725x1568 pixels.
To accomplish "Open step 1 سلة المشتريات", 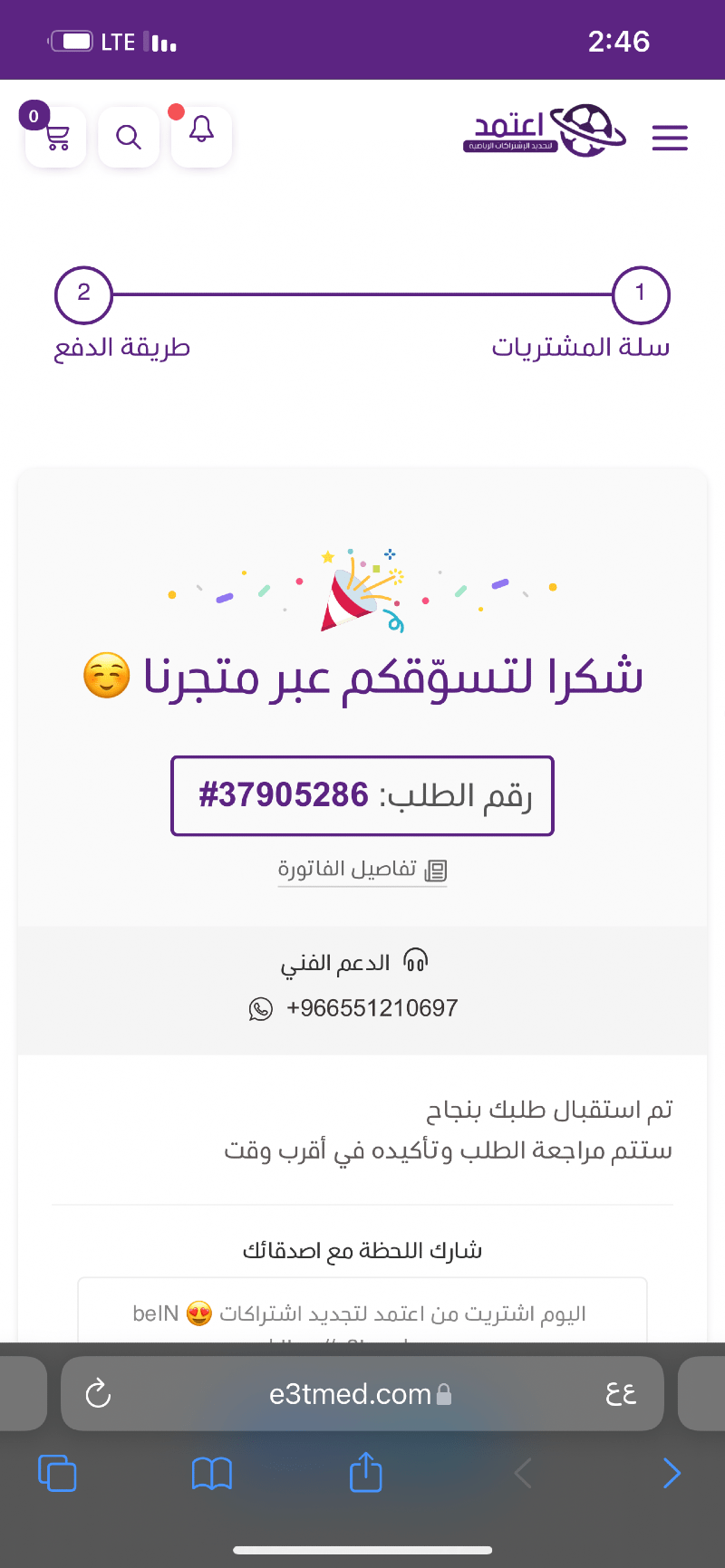I will click(x=641, y=294).
